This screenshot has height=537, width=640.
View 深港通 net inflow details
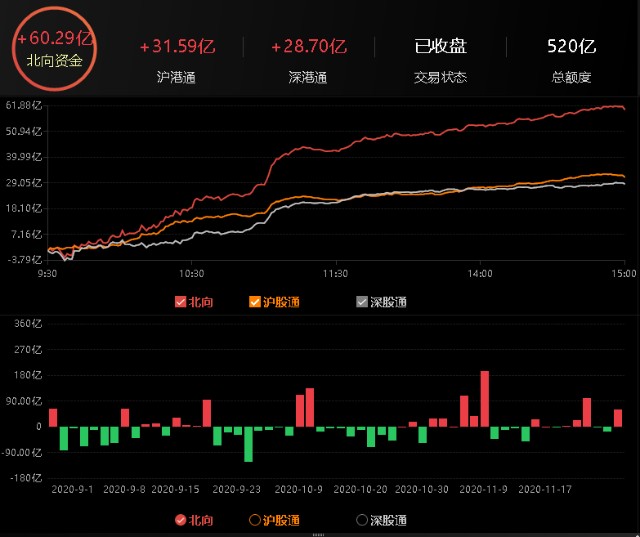tap(309, 58)
